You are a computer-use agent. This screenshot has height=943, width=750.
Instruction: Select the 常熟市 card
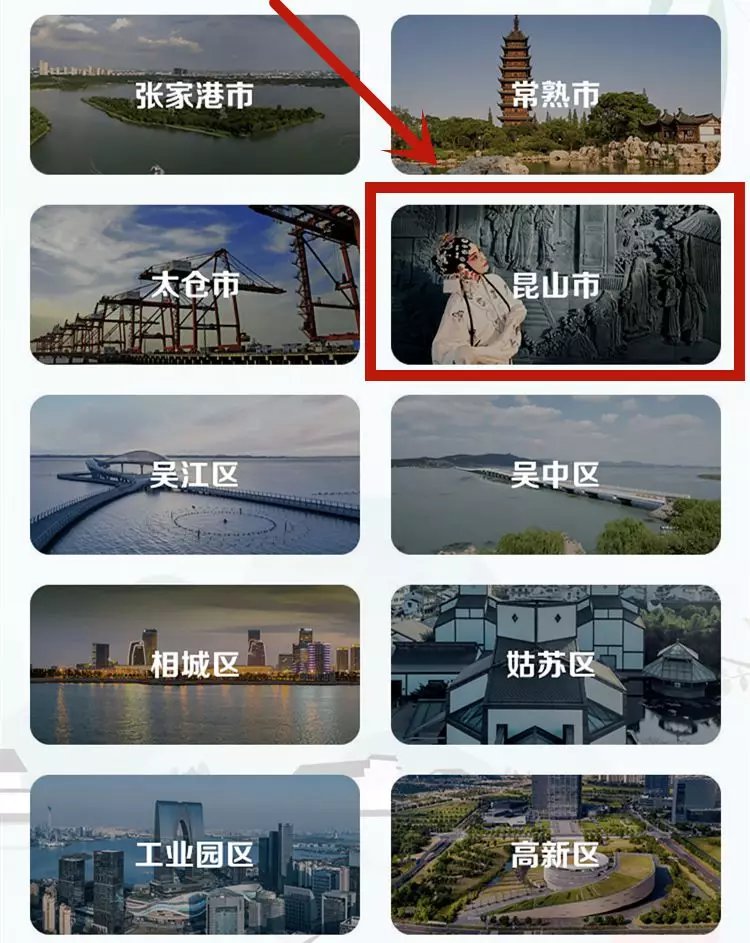pos(555,95)
